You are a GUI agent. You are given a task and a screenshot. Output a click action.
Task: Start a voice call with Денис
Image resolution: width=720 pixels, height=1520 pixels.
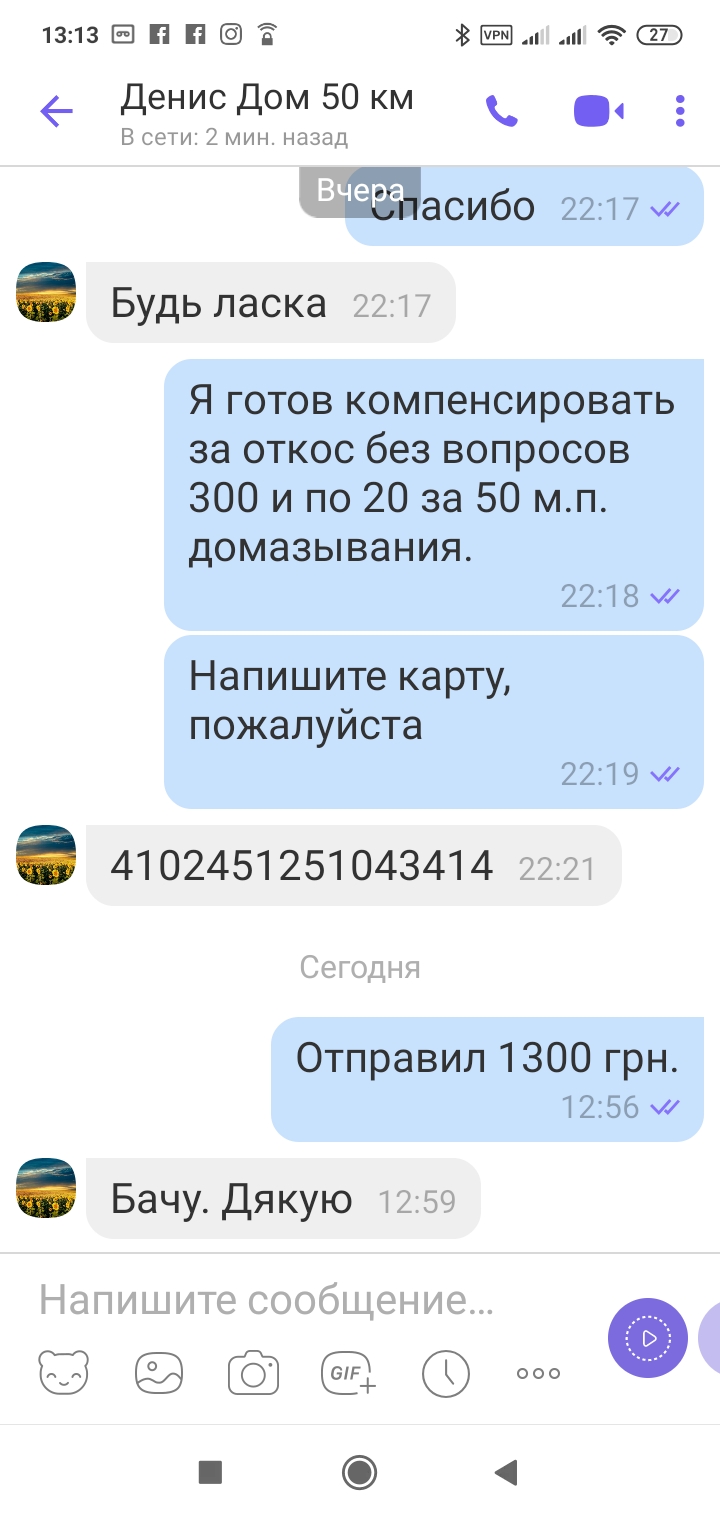click(501, 111)
